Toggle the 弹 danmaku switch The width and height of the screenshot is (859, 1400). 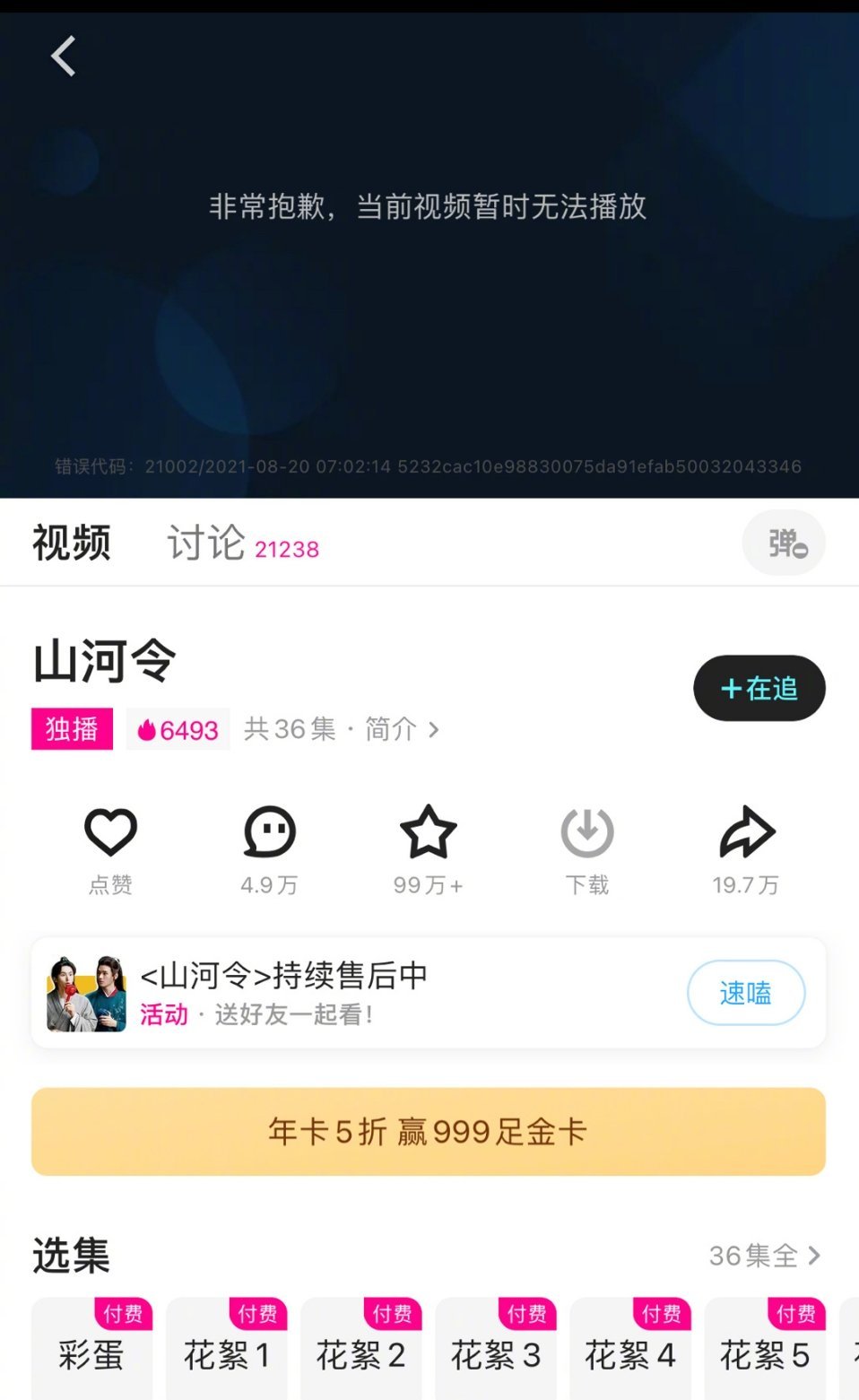click(784, 543)
